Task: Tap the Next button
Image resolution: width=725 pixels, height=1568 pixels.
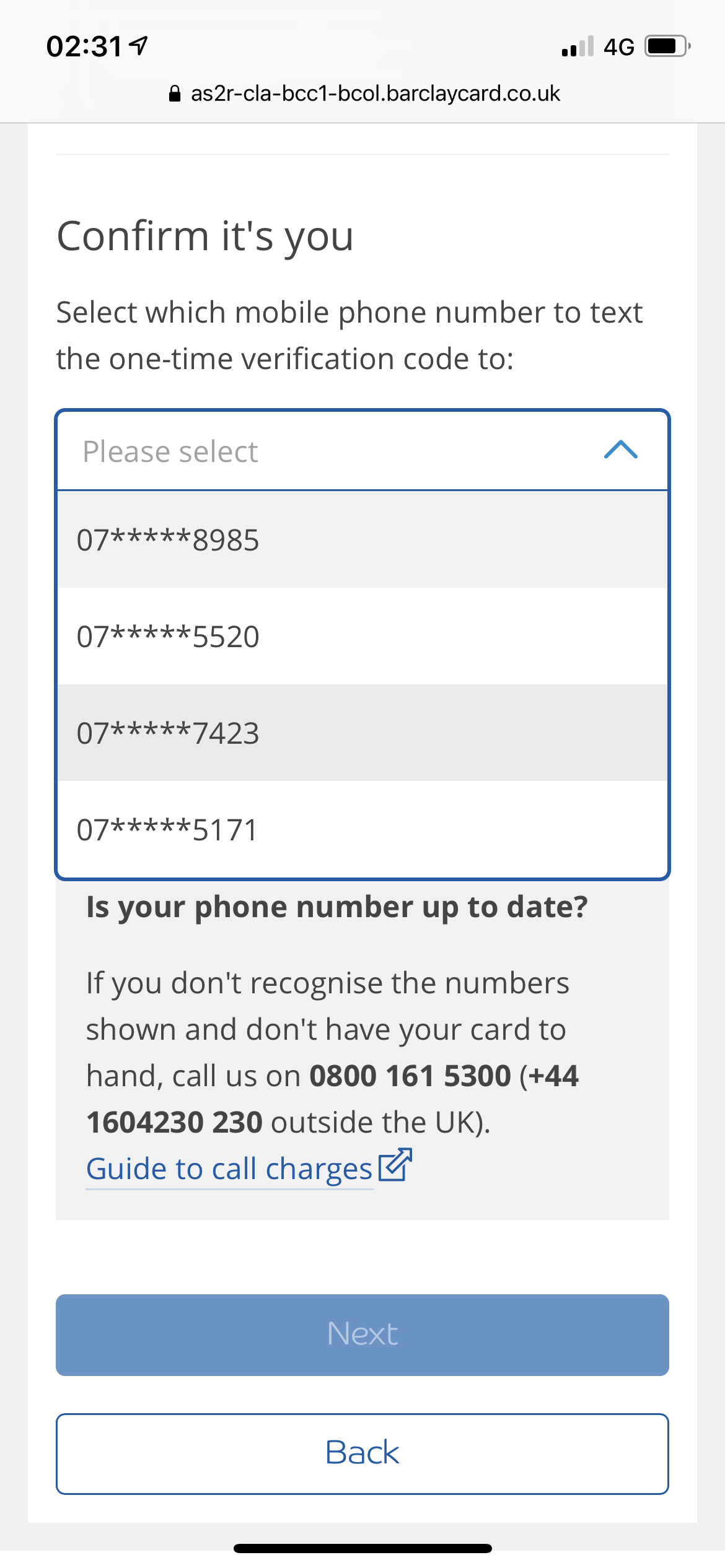Action: [362, 1335]
